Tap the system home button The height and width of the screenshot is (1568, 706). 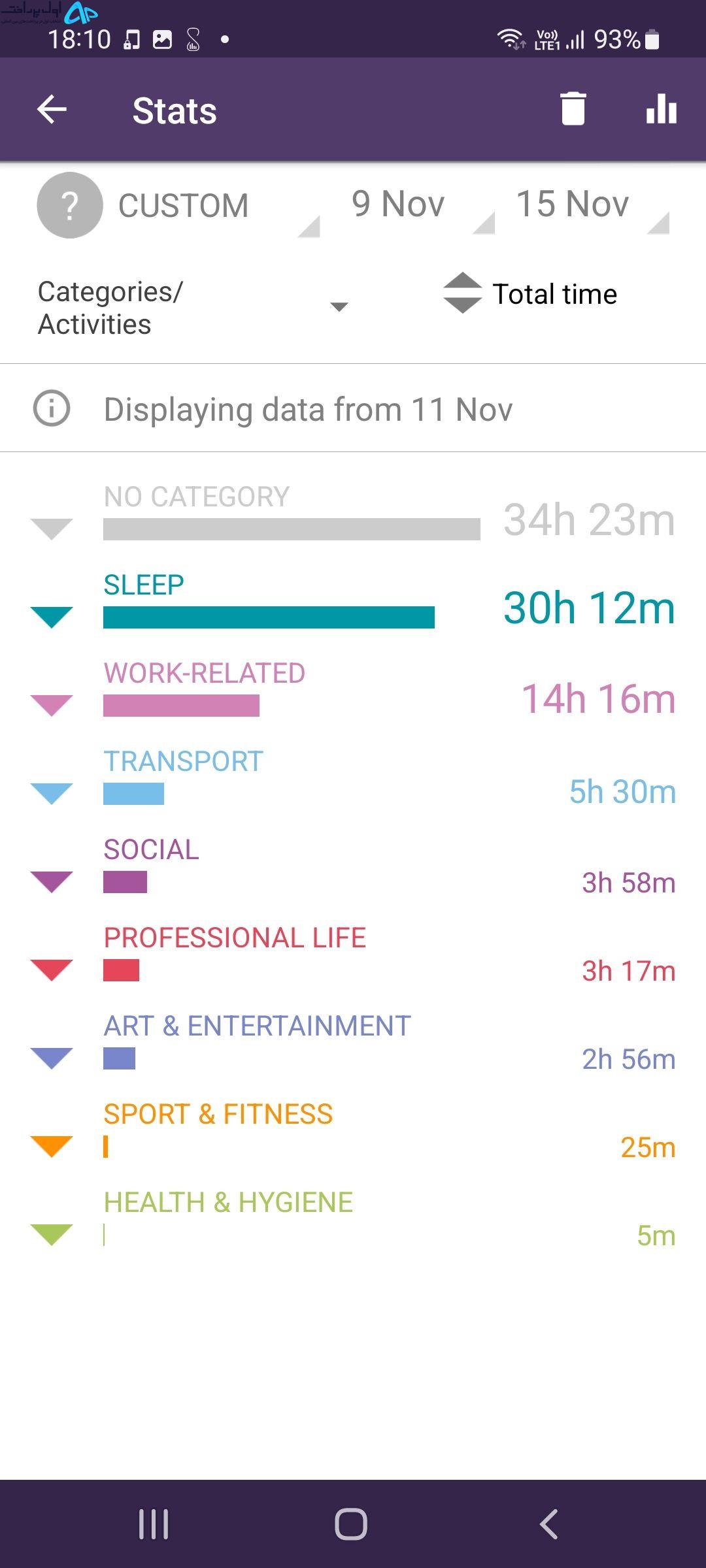tap(351, 1524)
